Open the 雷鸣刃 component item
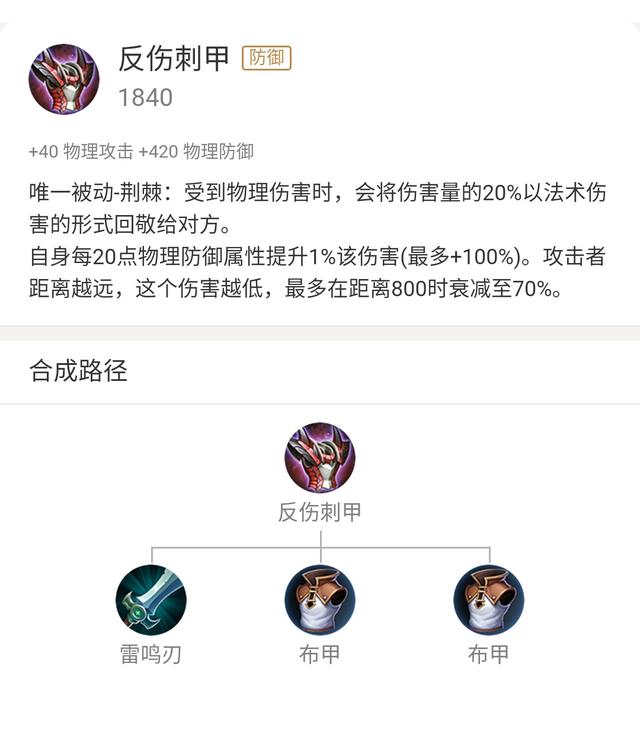The height and width of the screenshot is (734, 640). point(151,600)
